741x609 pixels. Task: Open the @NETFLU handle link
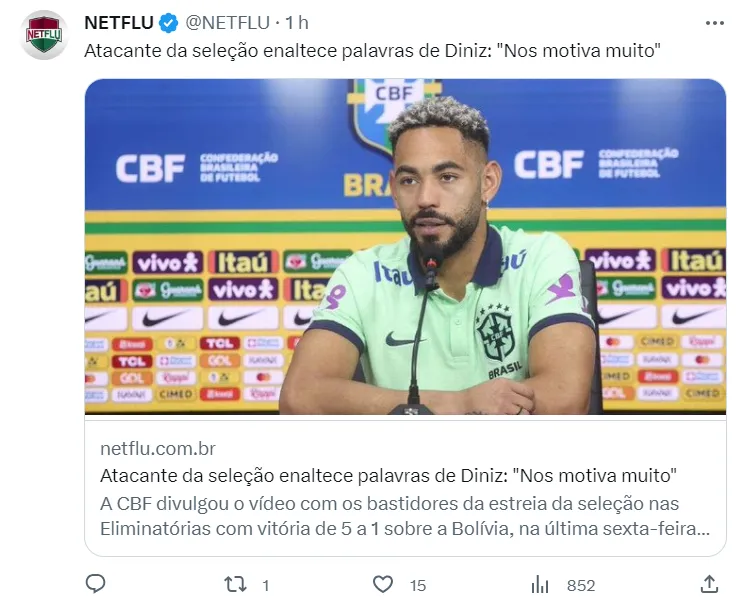[227, 23]
